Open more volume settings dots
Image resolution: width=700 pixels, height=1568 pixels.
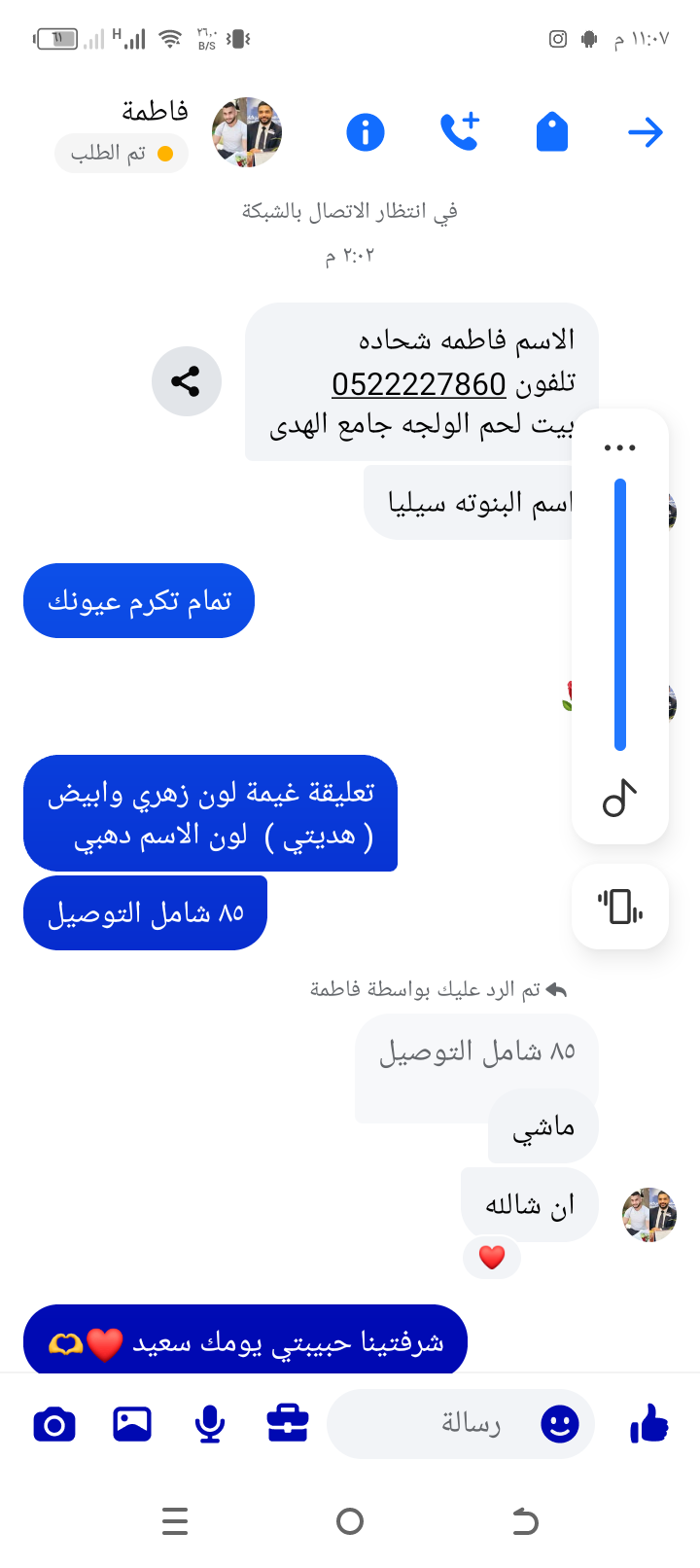pyautogui.click(x=619, y=448)
